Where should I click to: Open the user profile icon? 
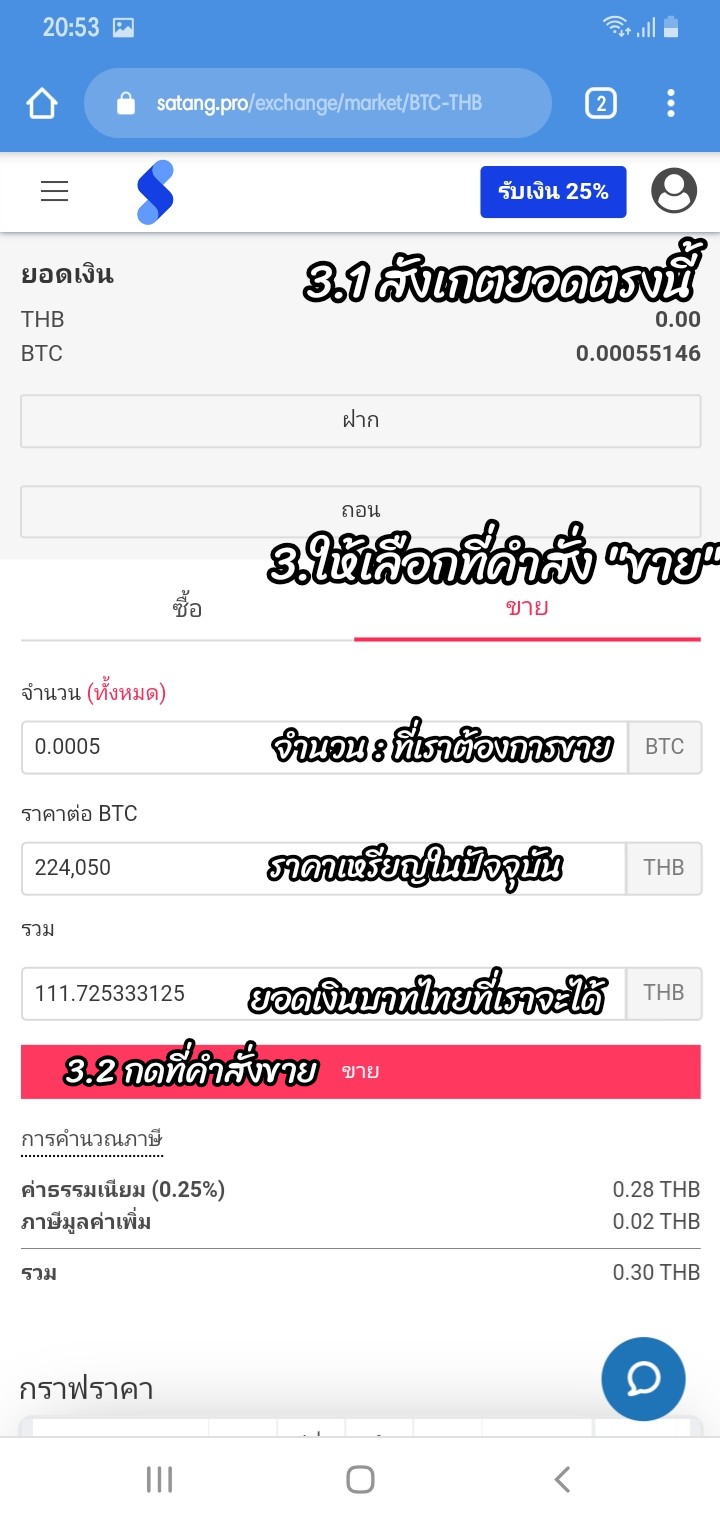point(674,191)
